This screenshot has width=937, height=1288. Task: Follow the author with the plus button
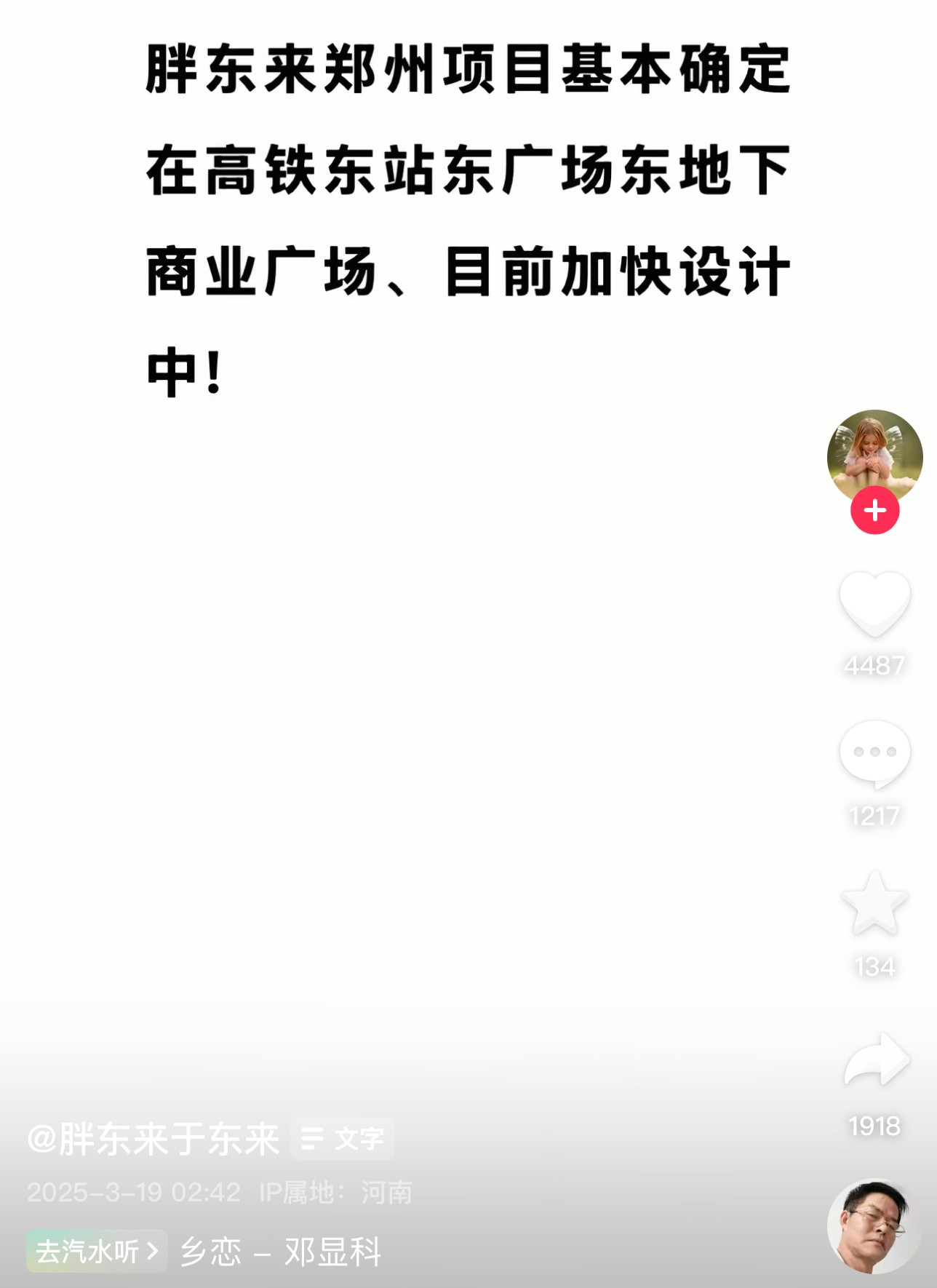point(874,511)
